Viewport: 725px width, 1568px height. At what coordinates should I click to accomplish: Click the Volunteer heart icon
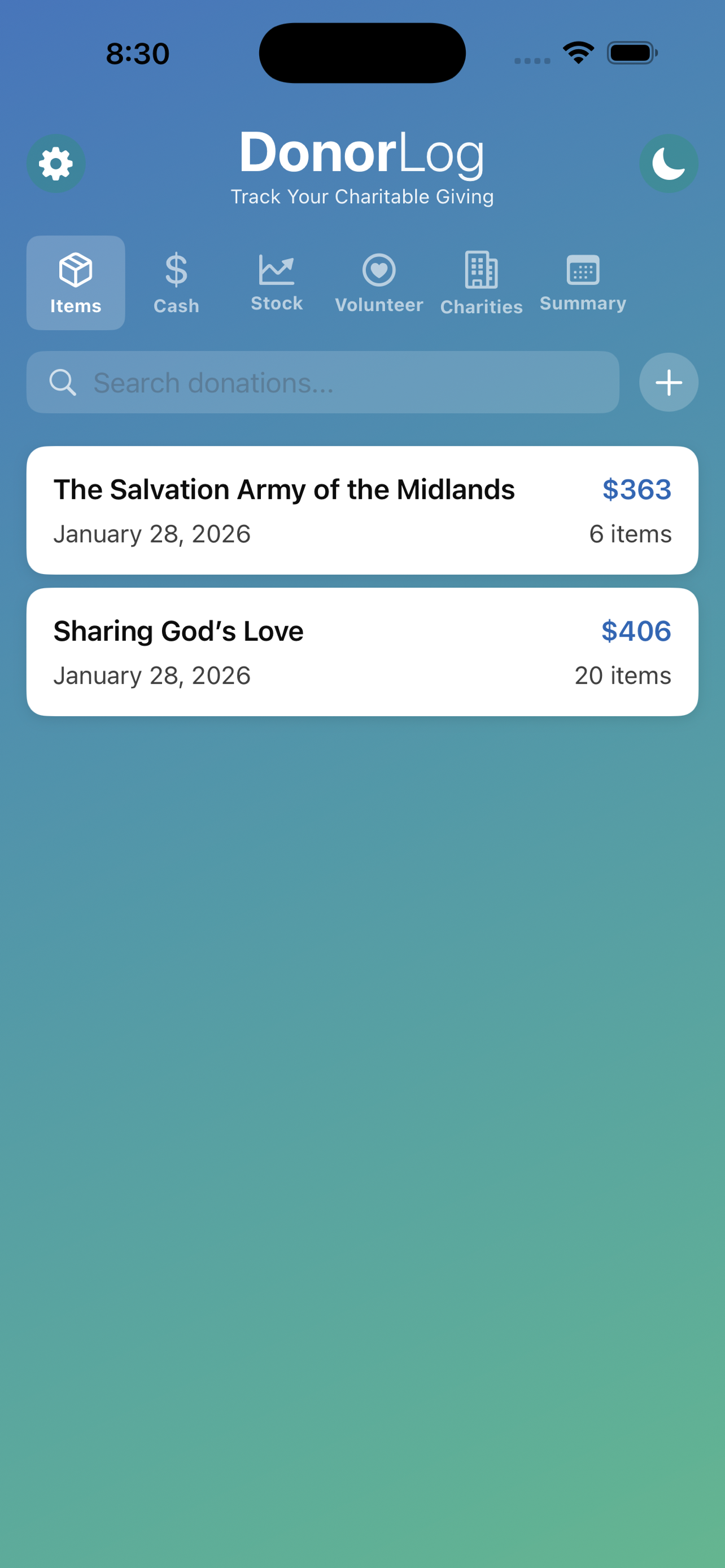pyautogui.click(x=379, y=270)
